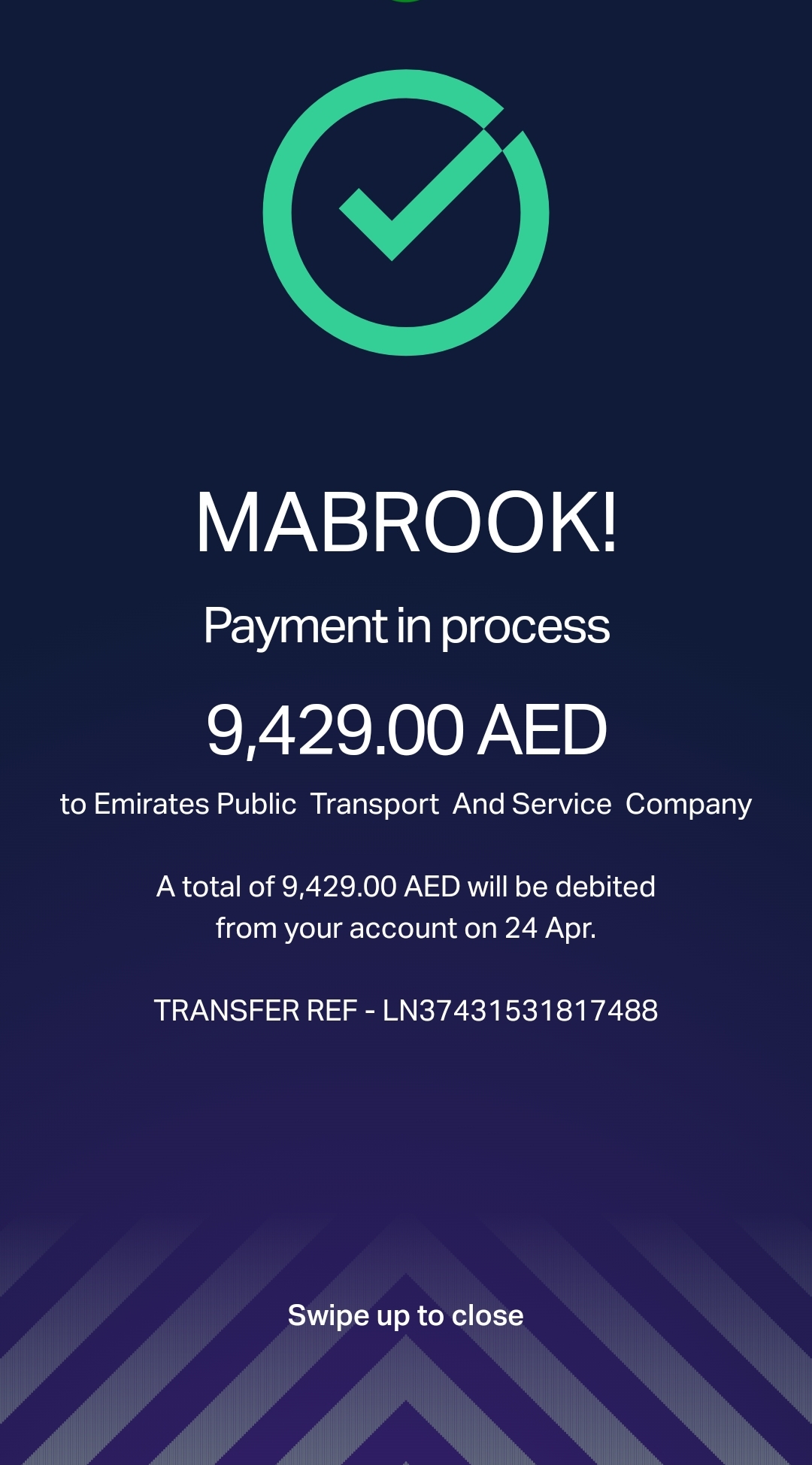Dismiss the confirmation via Swipe up to close
Viewport: 812px width, 1465px height.
[406, 1316]
